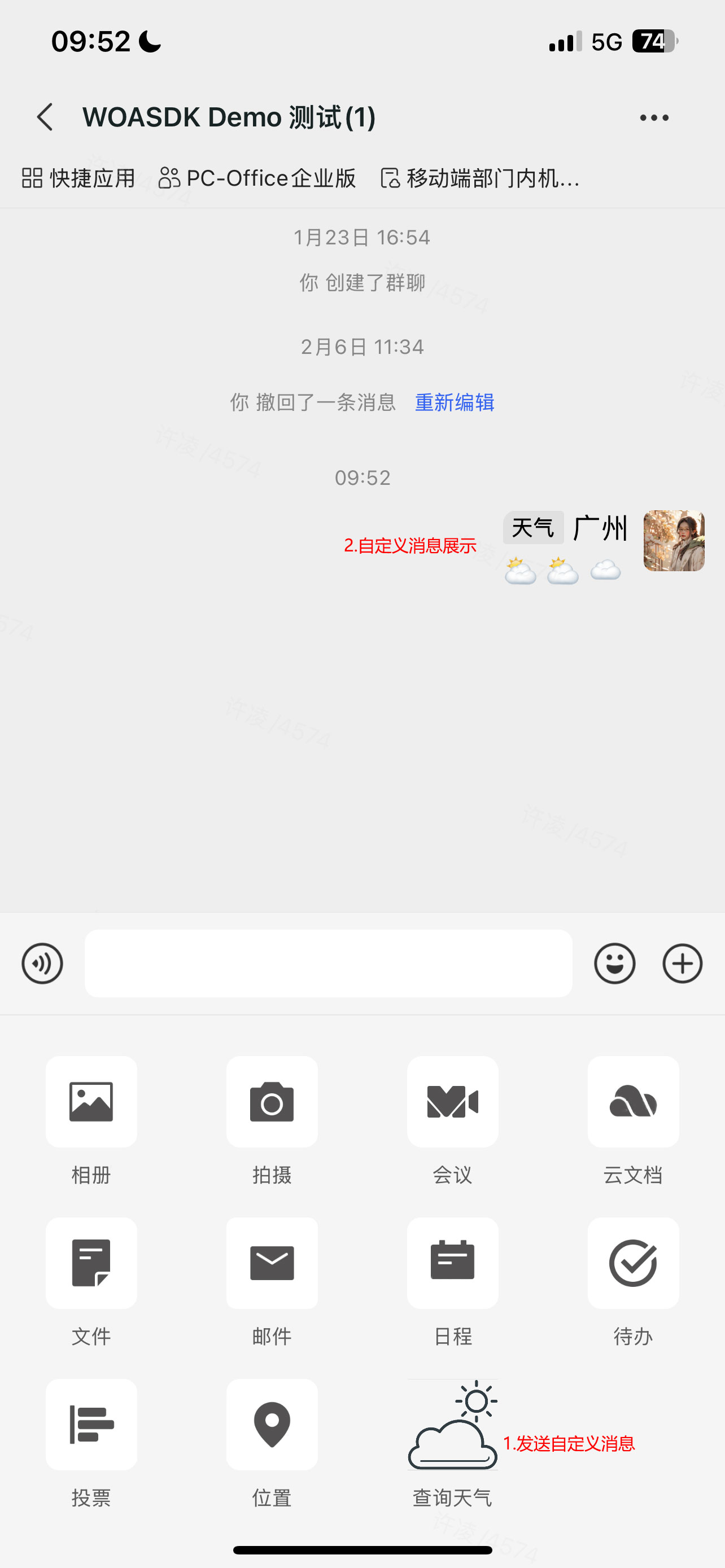View the sender's avatar profile
The width and height of the screenshot is (725, 1568).
pos(673,541)
